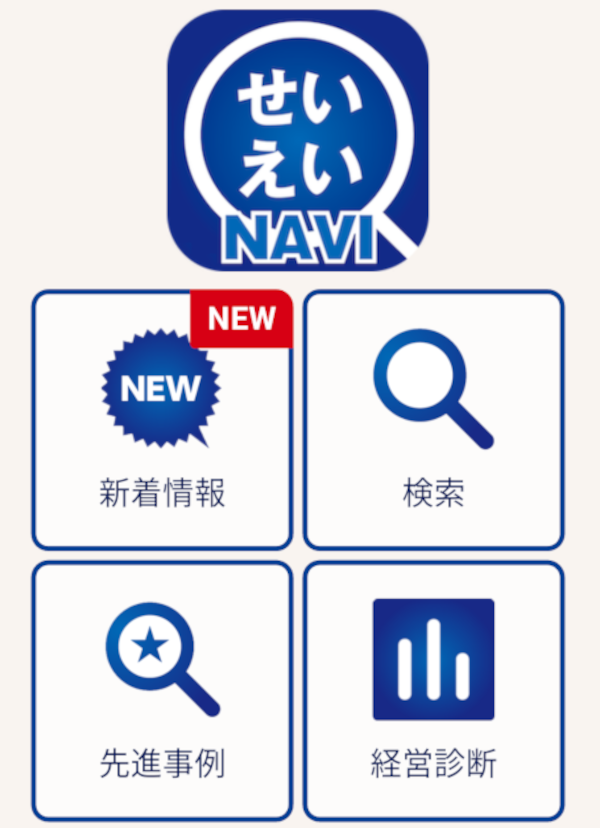Open 先進事例 case studies
The width and height of the screenshot is (600, 828).
(162, 691)
